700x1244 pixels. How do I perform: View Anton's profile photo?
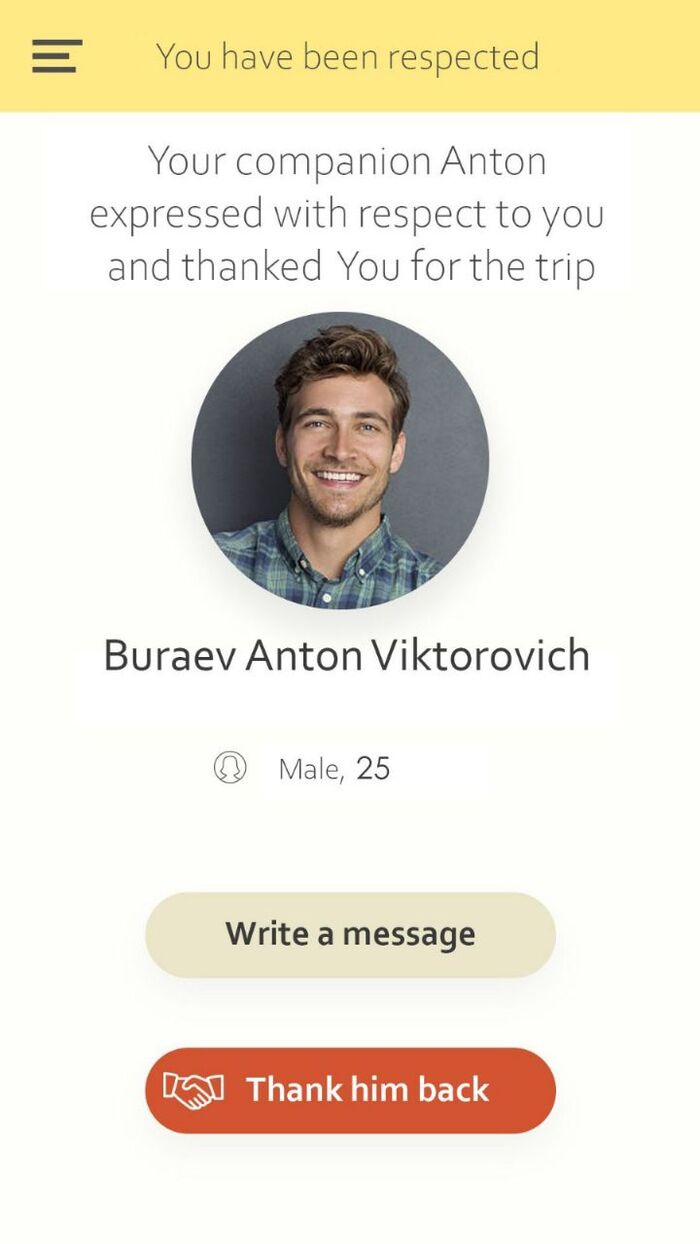click(x=340, y=460)
